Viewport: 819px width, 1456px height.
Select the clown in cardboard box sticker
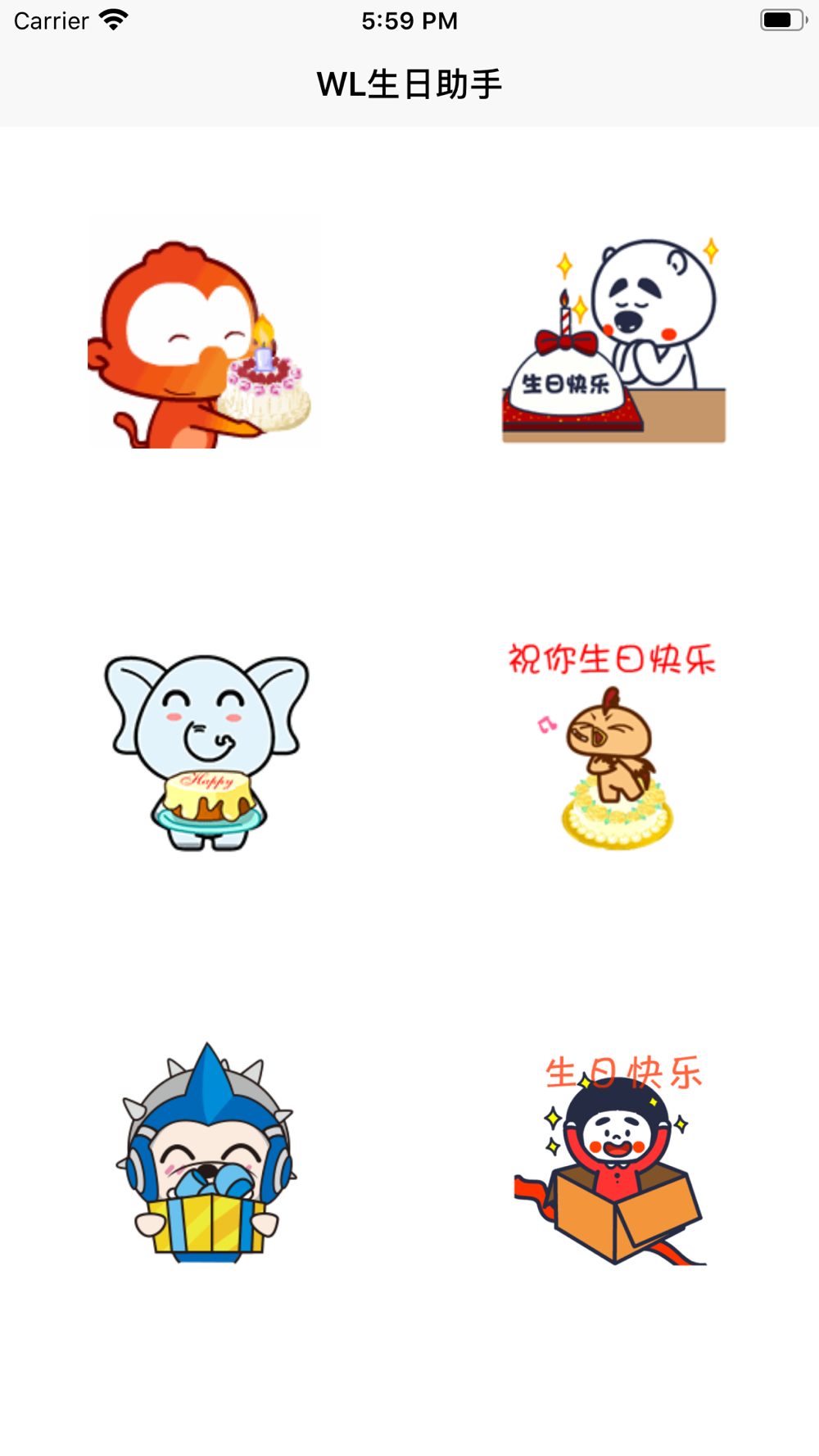click(x=613, y=1151)
